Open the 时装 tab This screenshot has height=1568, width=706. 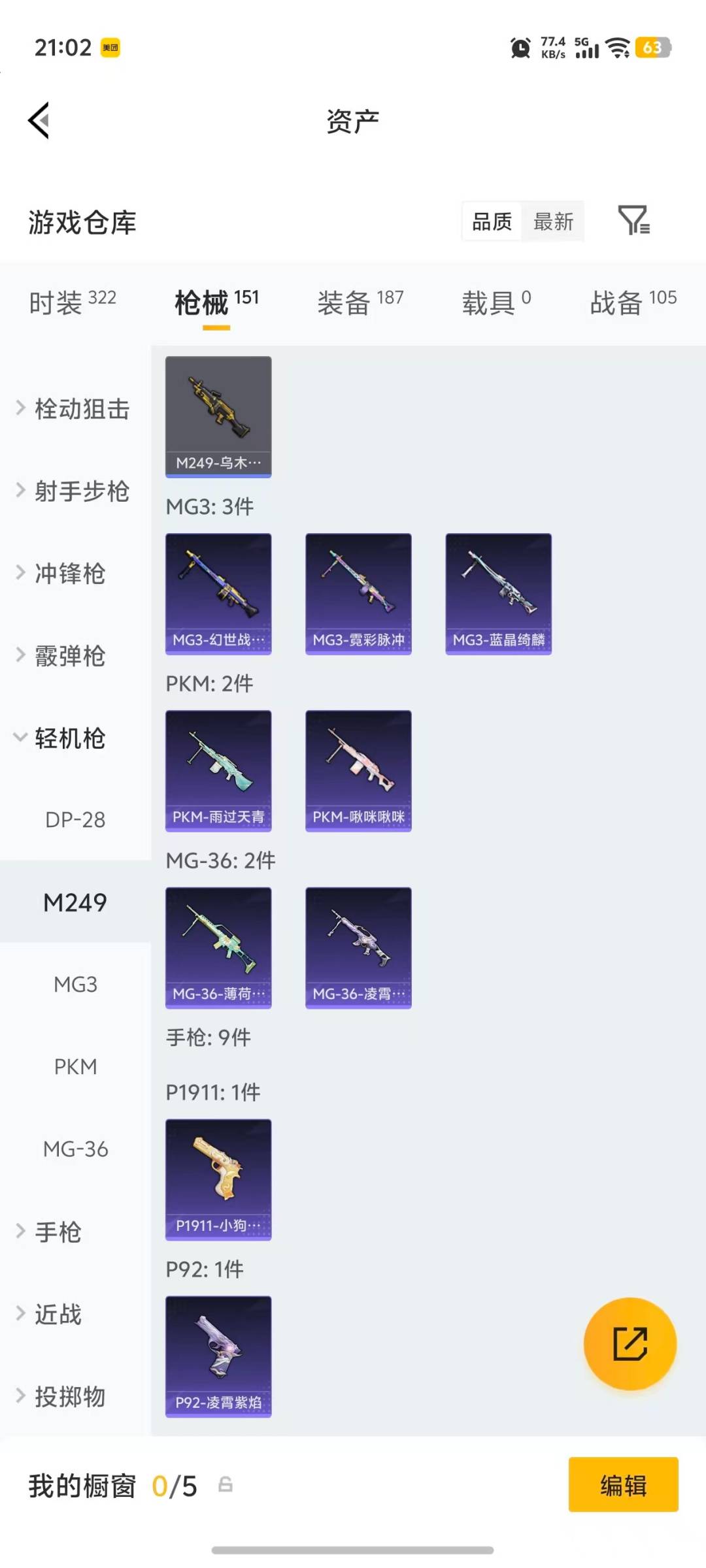71,302
